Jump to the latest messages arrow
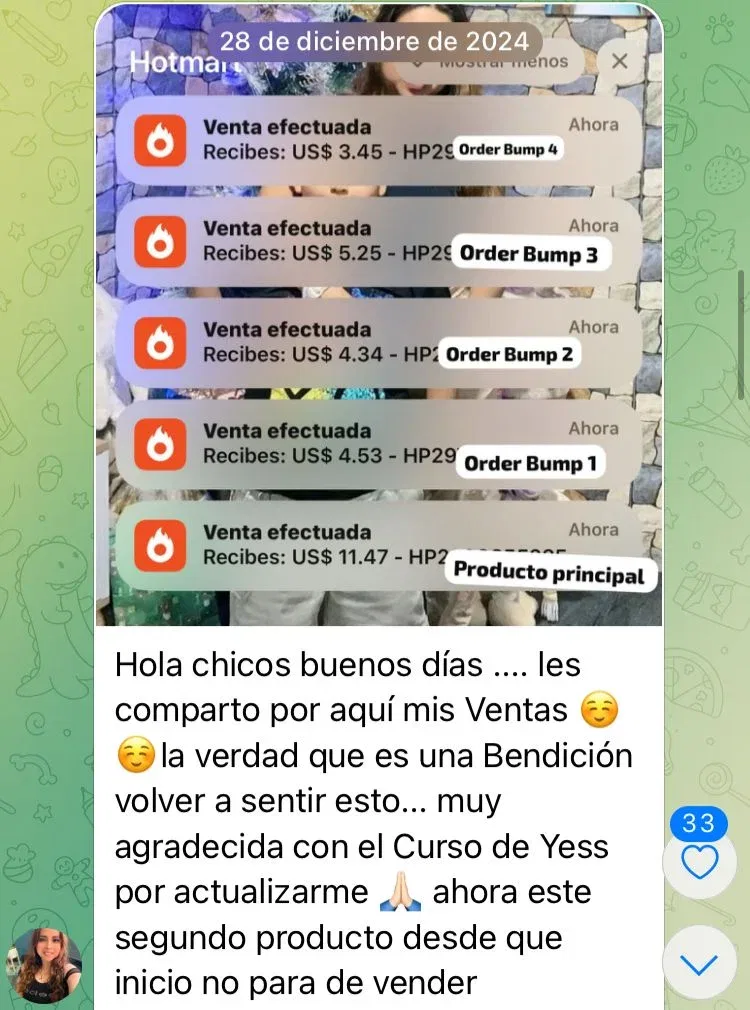The height and width of the screenshot is (1010, 750). [x=699, y=964]
